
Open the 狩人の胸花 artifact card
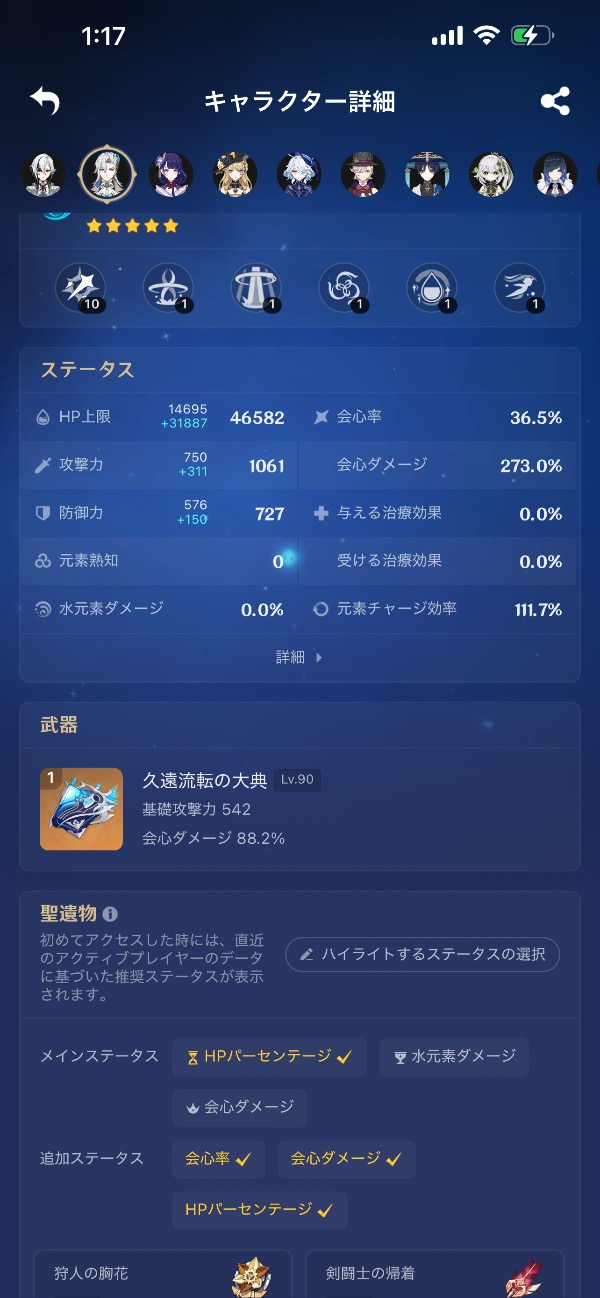[x=163, y=1274]
